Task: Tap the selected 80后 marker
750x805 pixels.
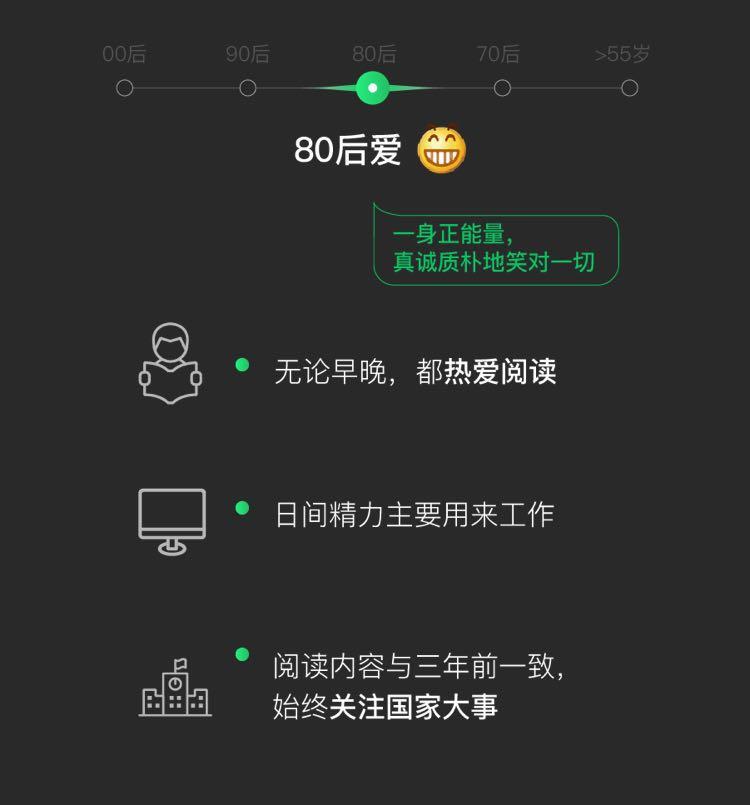Action: [373, 88]
